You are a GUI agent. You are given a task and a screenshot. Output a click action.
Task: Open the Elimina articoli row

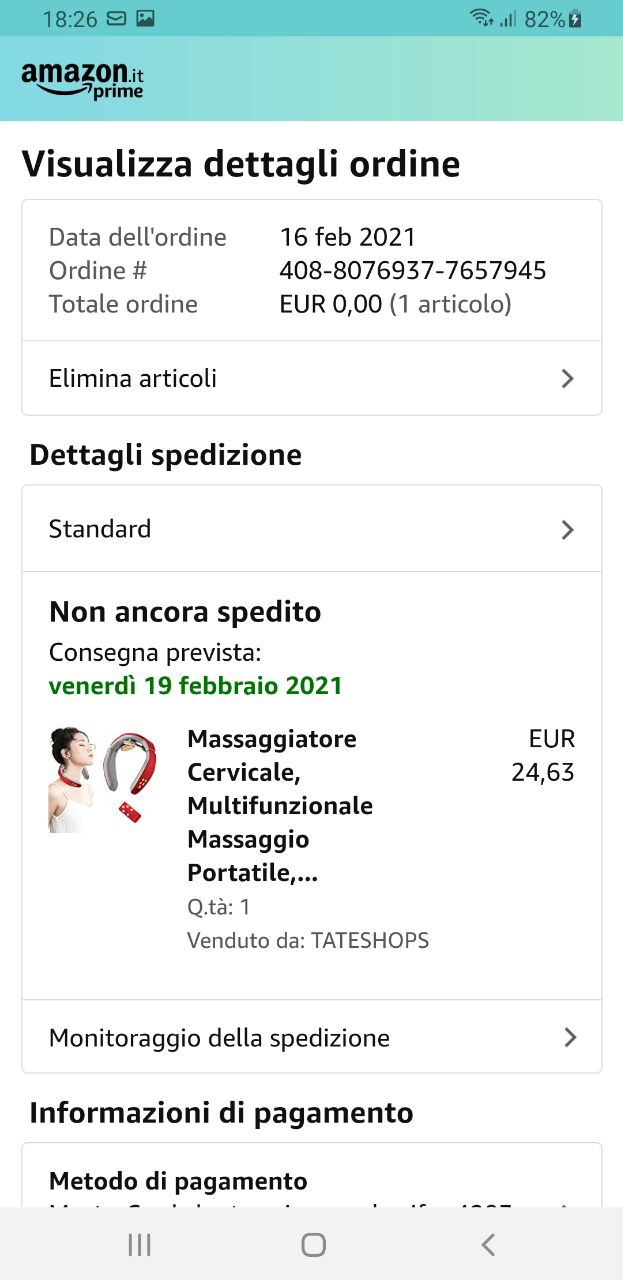[311, 378]
